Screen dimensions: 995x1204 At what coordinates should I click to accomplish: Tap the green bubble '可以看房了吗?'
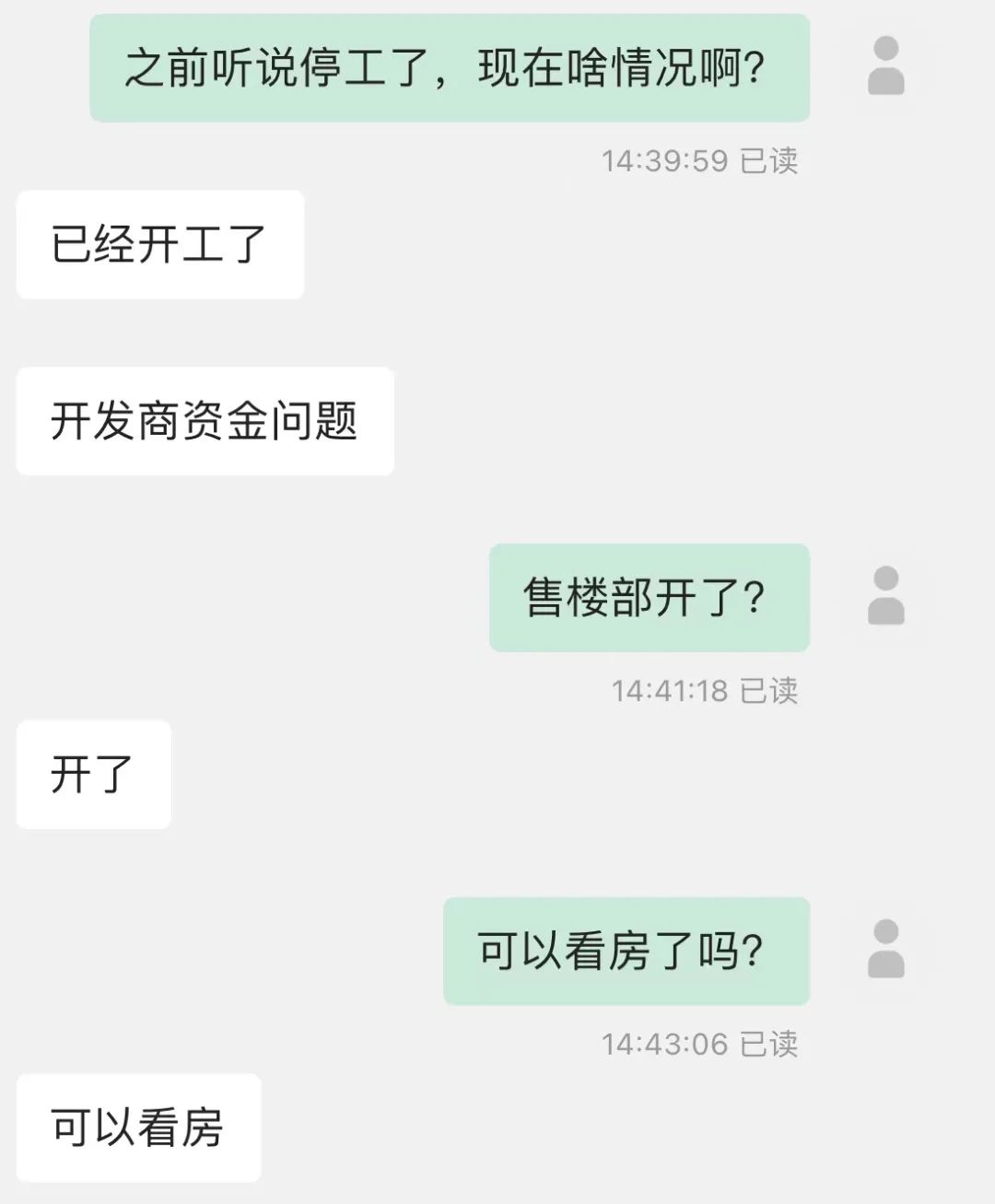[x=627, y=951]
